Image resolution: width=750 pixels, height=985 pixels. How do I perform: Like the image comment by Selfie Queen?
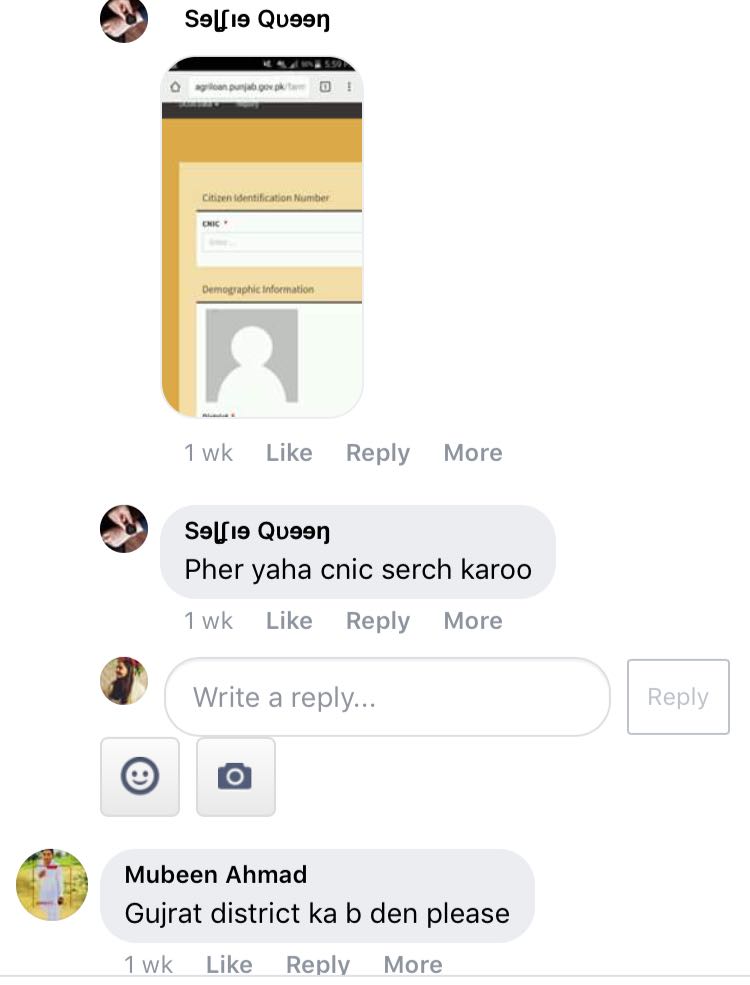pos(289,453)
